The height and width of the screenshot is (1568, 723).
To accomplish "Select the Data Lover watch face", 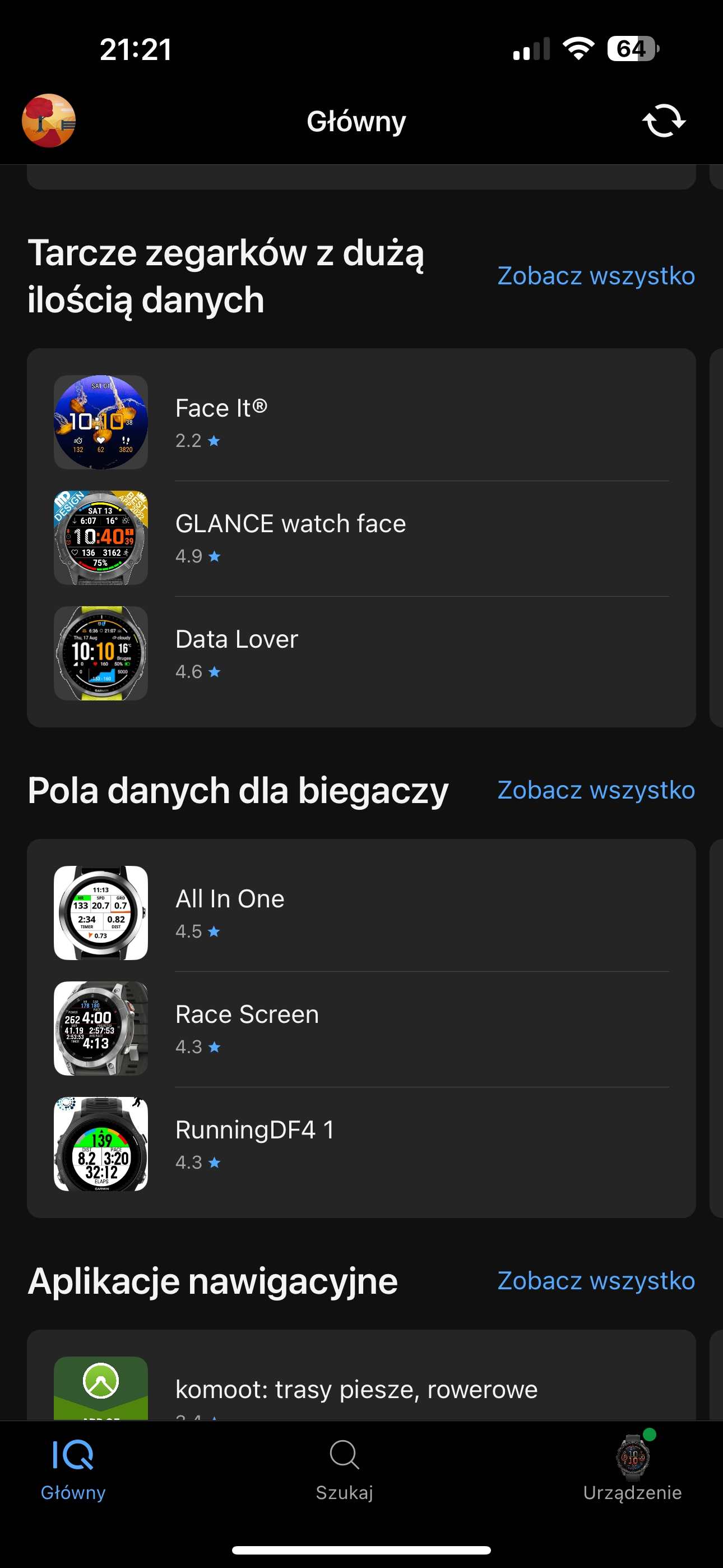I will click(361, 654).
